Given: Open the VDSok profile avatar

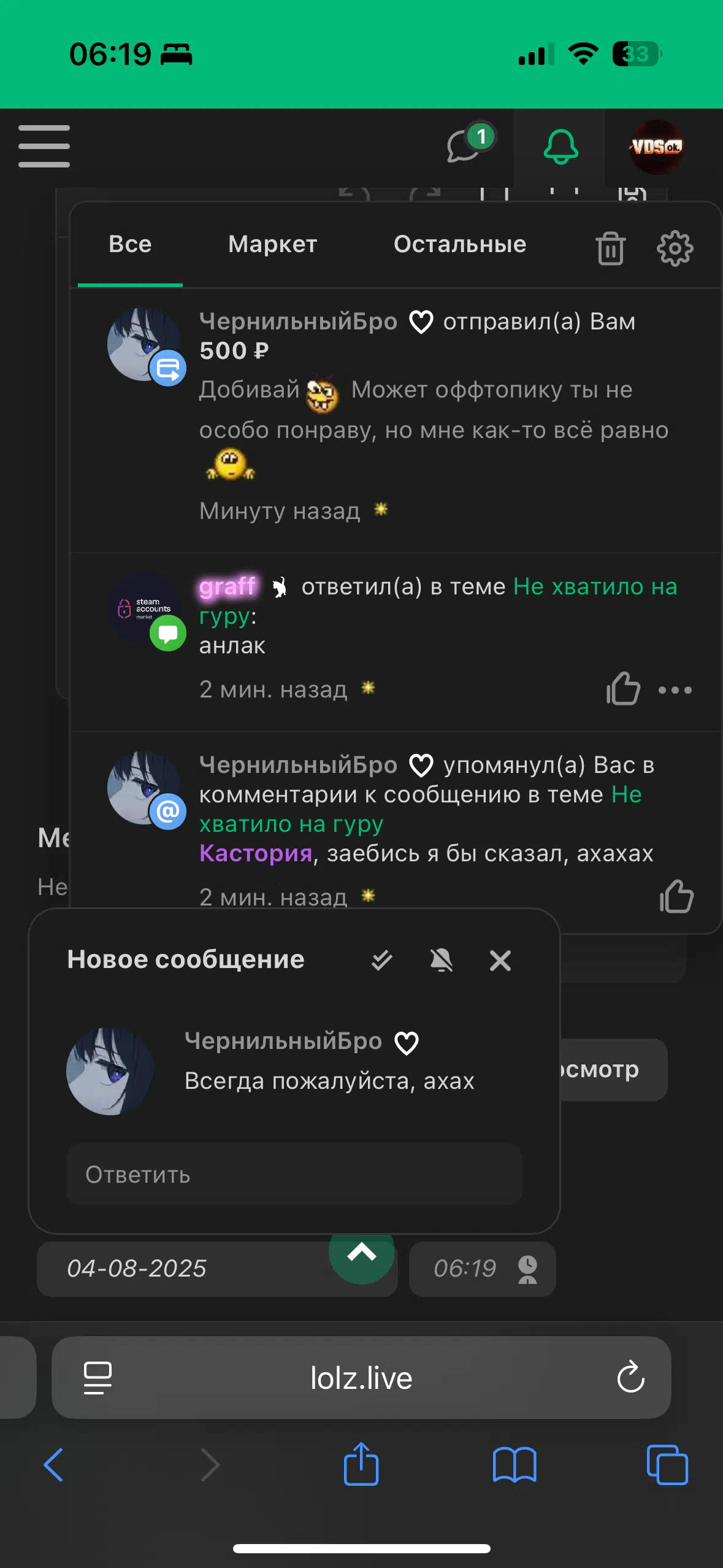Looking at the screenshot, I should pyautogui.click(x=656, y=147).
